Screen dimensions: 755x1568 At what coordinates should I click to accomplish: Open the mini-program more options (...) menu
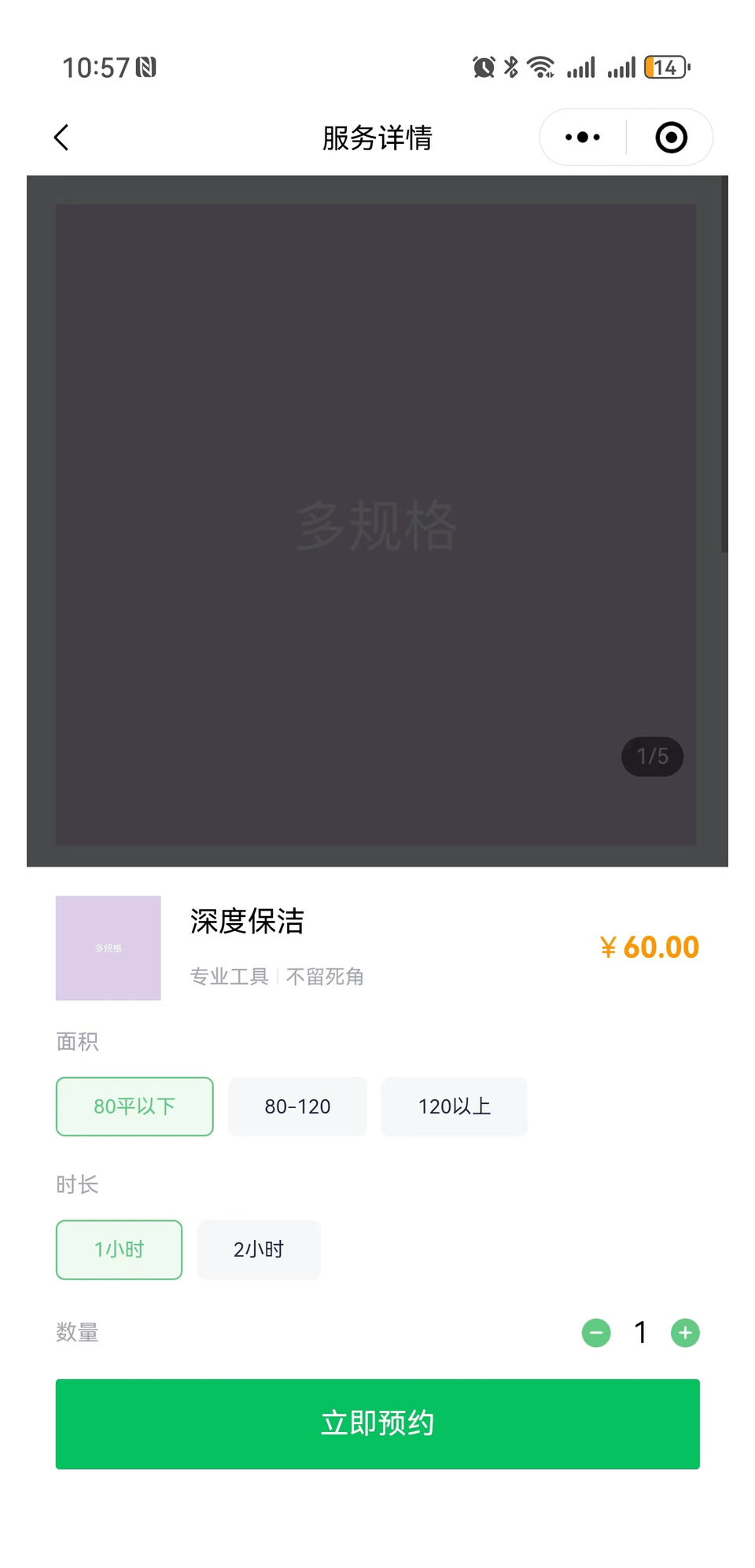point(581,137)
